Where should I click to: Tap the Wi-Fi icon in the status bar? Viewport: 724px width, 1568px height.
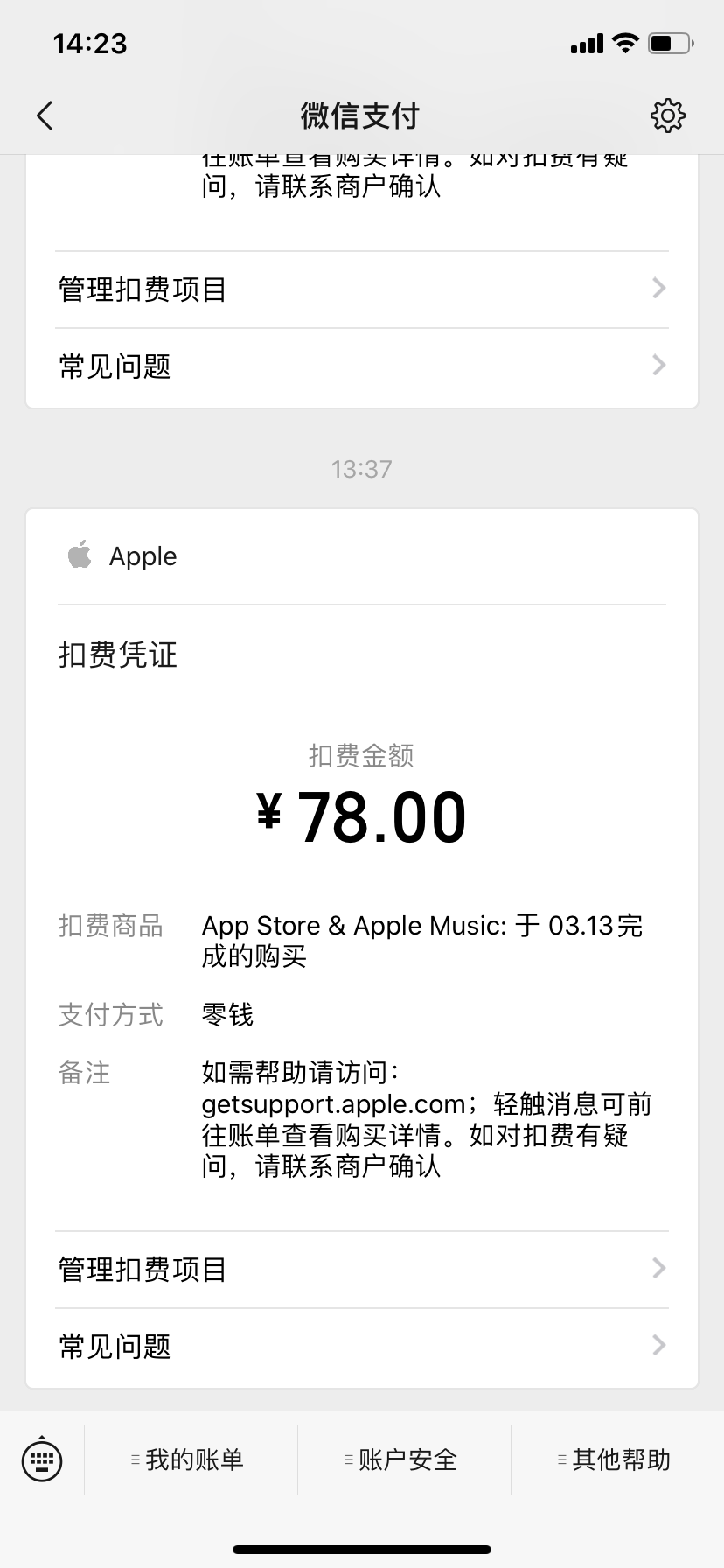624,42
